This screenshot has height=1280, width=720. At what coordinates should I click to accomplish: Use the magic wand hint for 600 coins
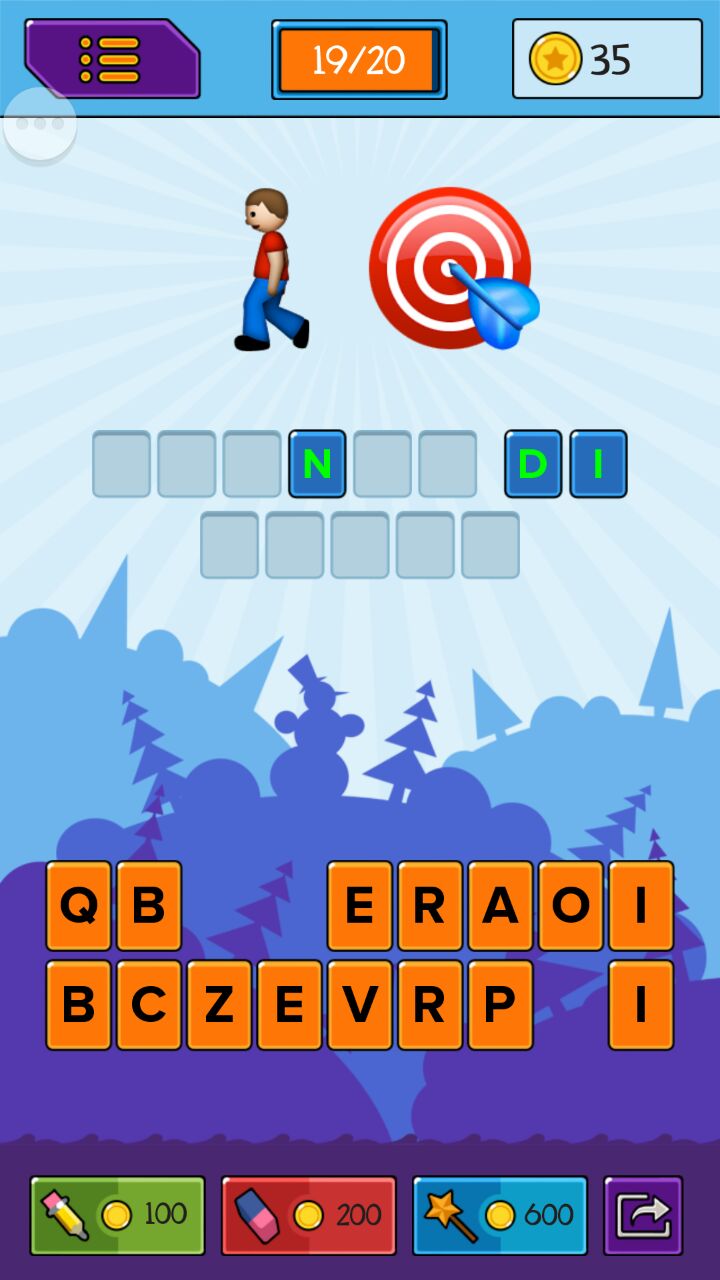click(499, 1215)
